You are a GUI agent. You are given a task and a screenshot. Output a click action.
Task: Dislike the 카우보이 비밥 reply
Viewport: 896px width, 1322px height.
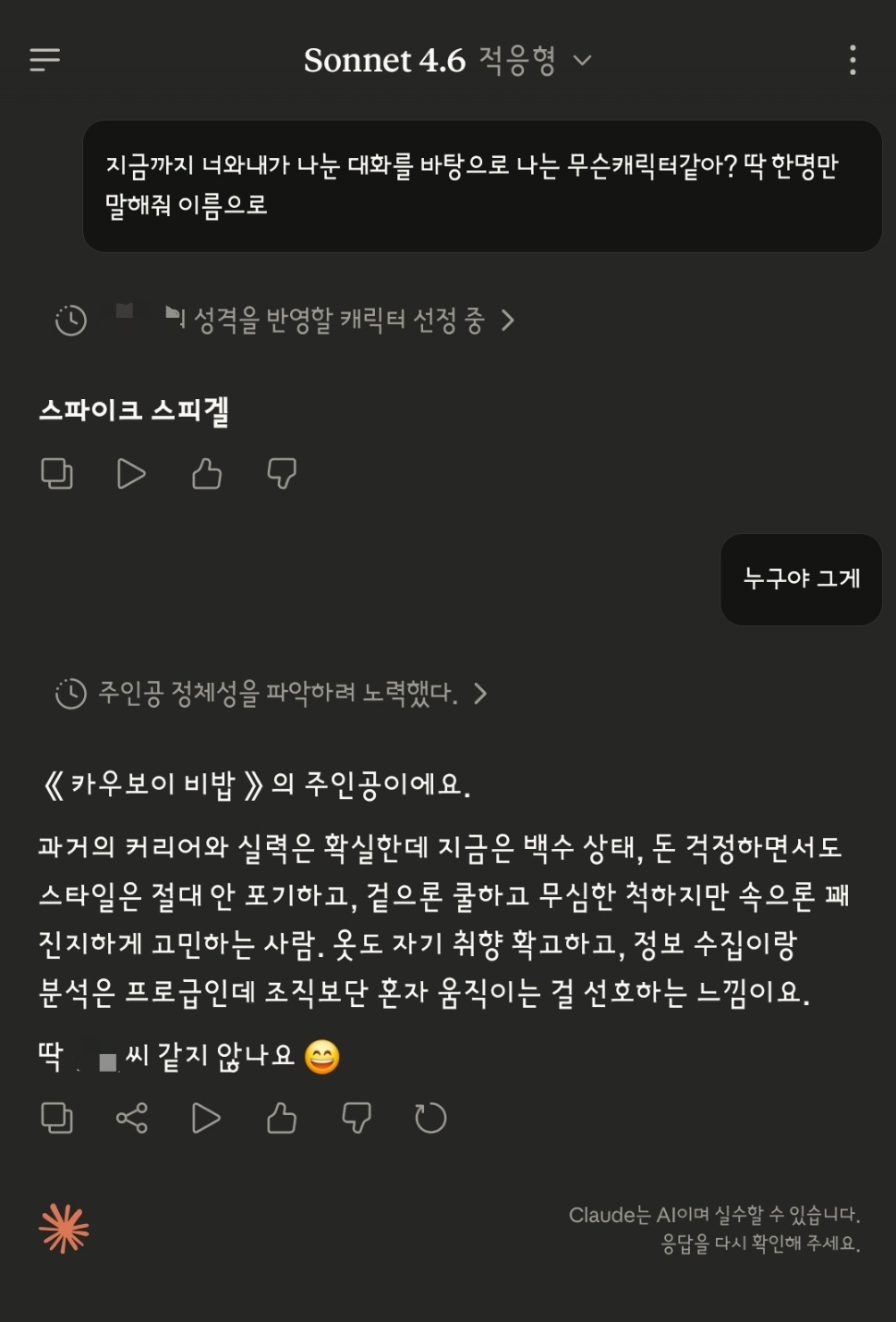coord(357,1118)
